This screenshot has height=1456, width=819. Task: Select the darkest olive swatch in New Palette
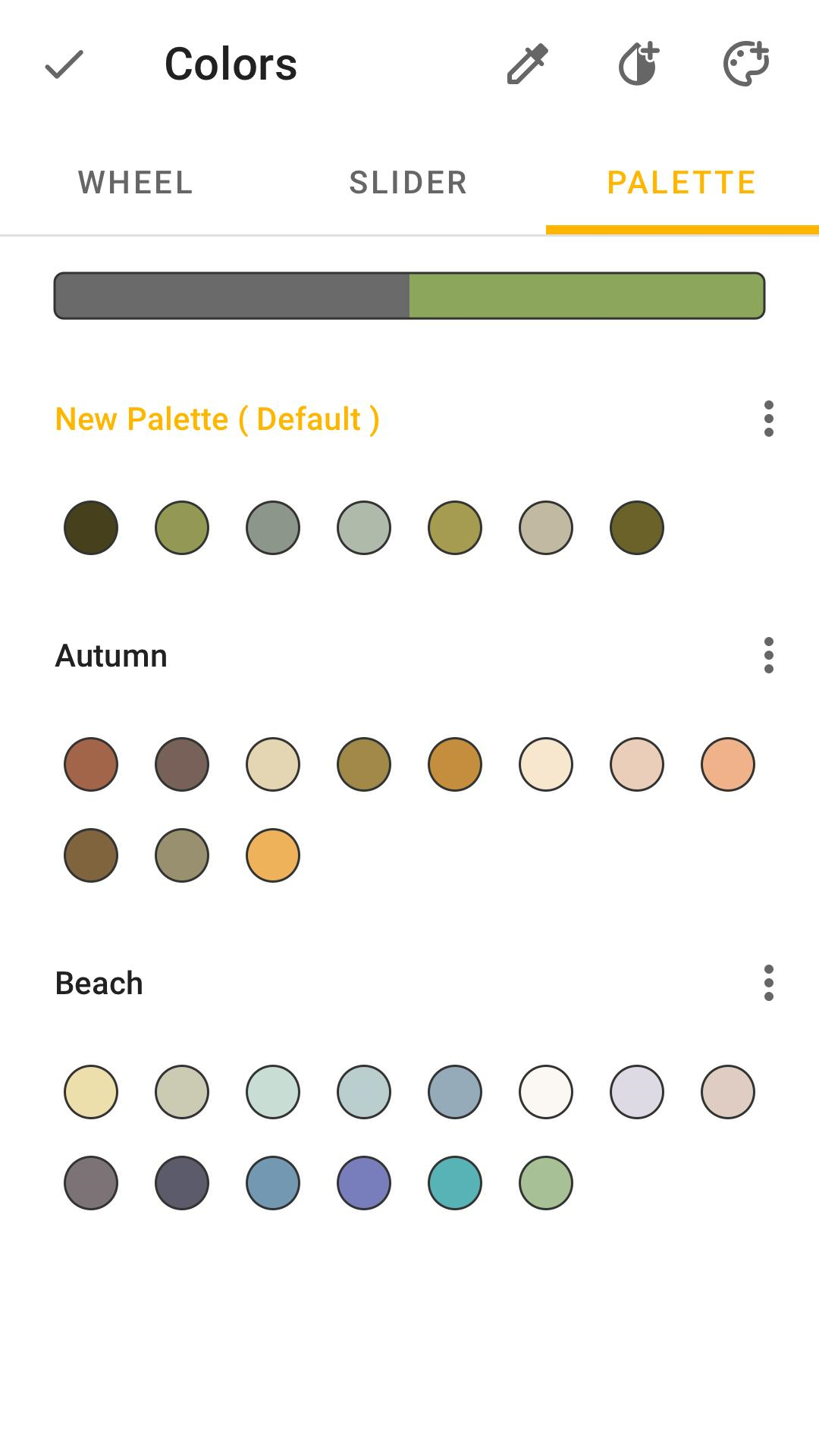(91, 528)
